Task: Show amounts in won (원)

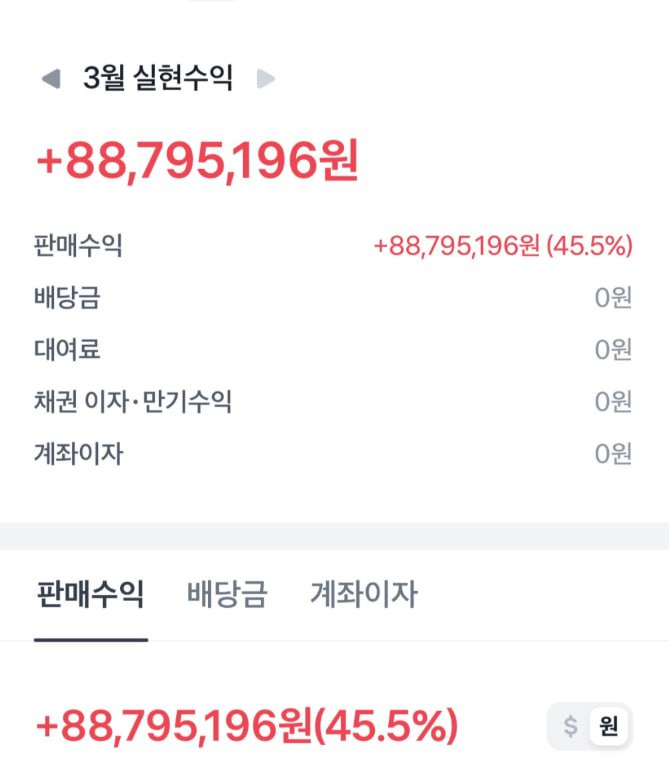Action: [x=609, y=727]
